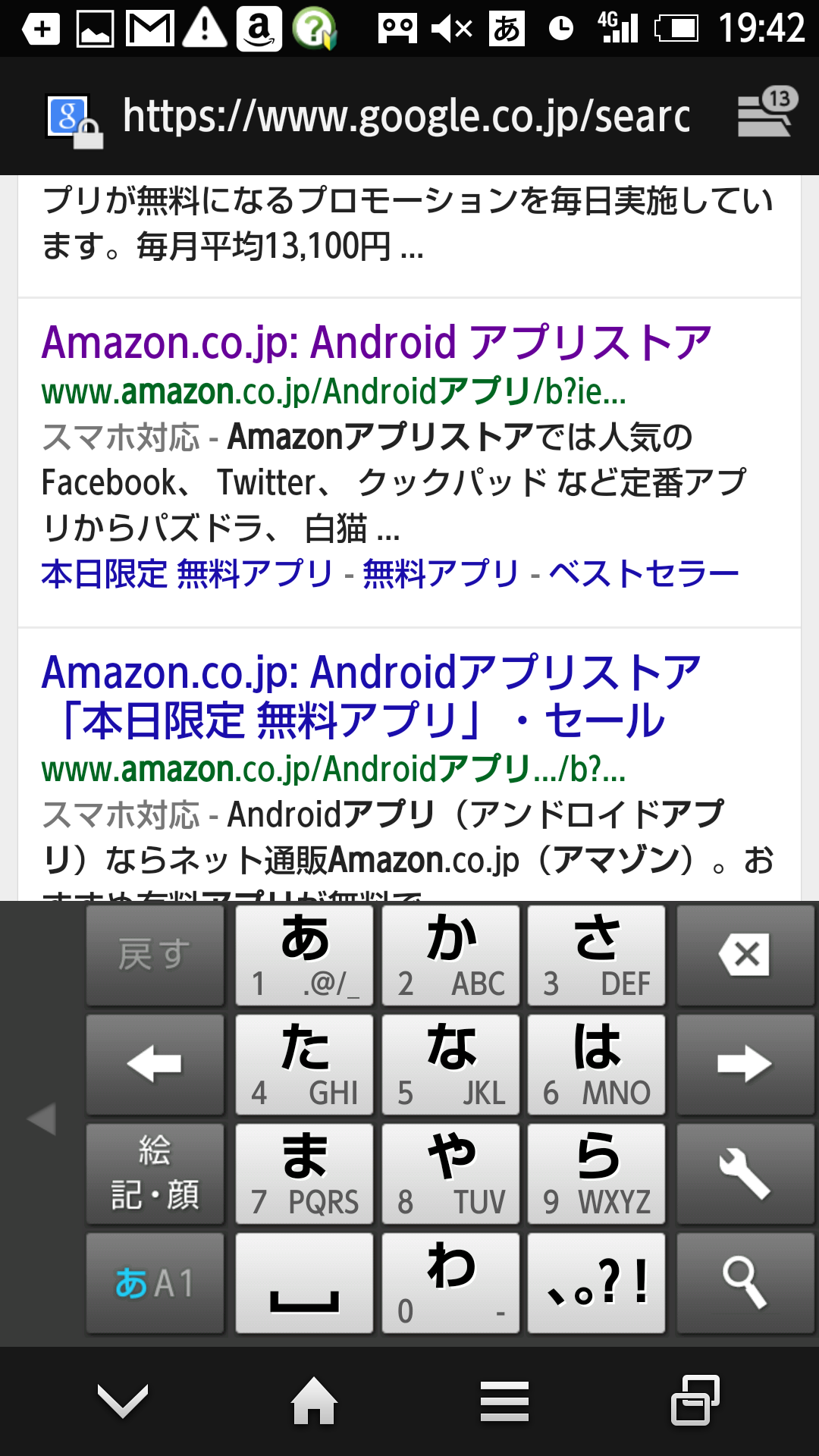This screenshot has height=1456, width=819.
Task: Open the browser tabs list showing 13
Action: [767, 114]
